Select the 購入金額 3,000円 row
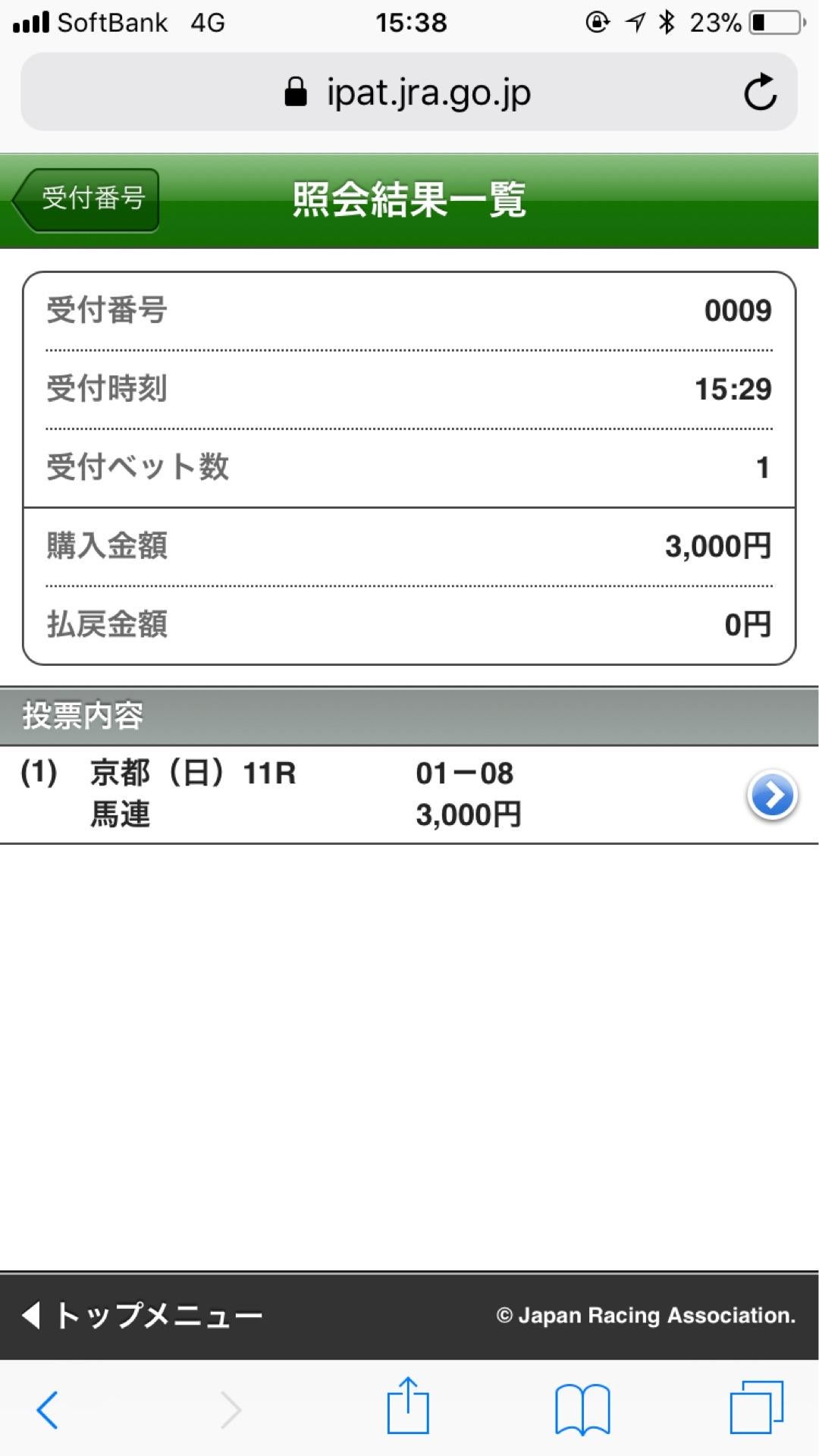819x1456 pixels. tap(409, 546)
